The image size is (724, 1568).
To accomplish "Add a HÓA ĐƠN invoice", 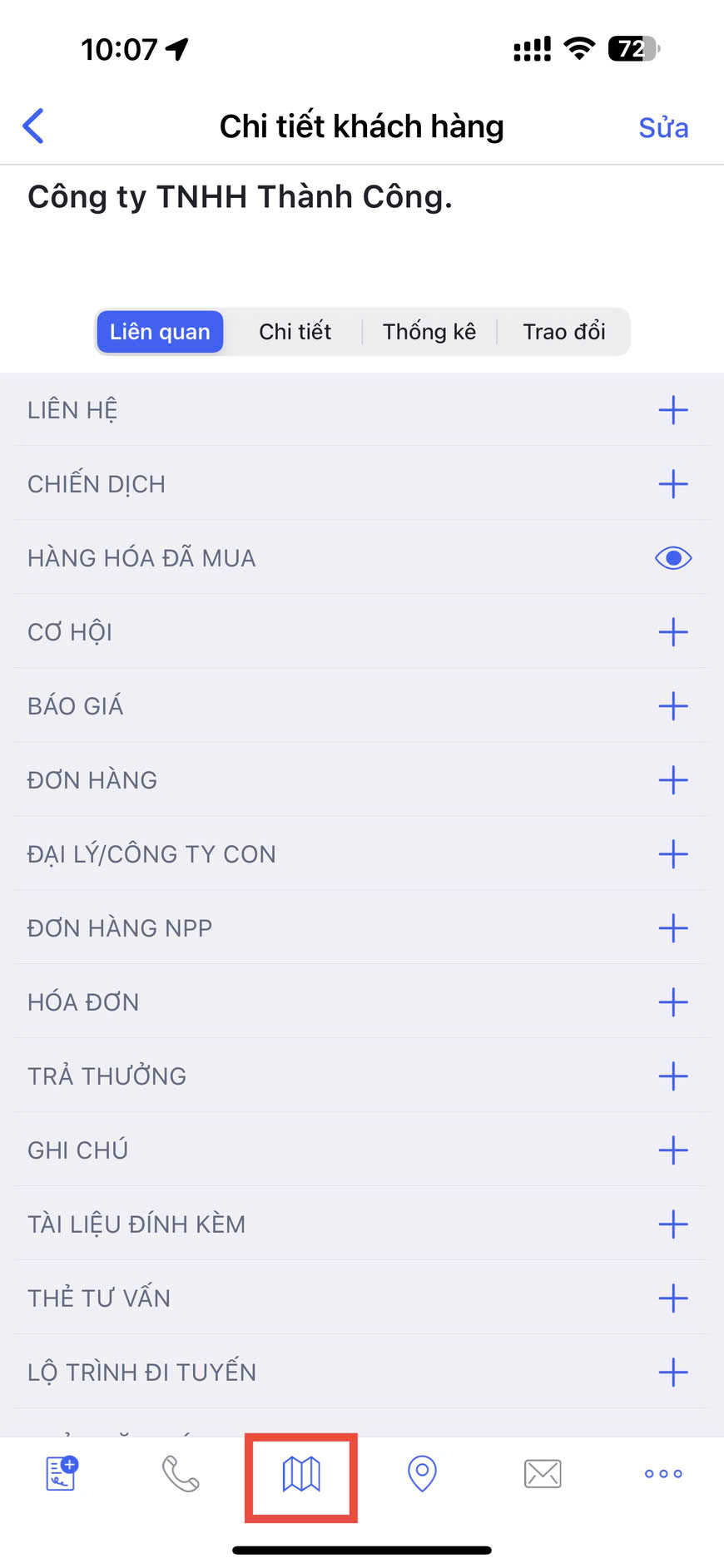I will 672,1002.
